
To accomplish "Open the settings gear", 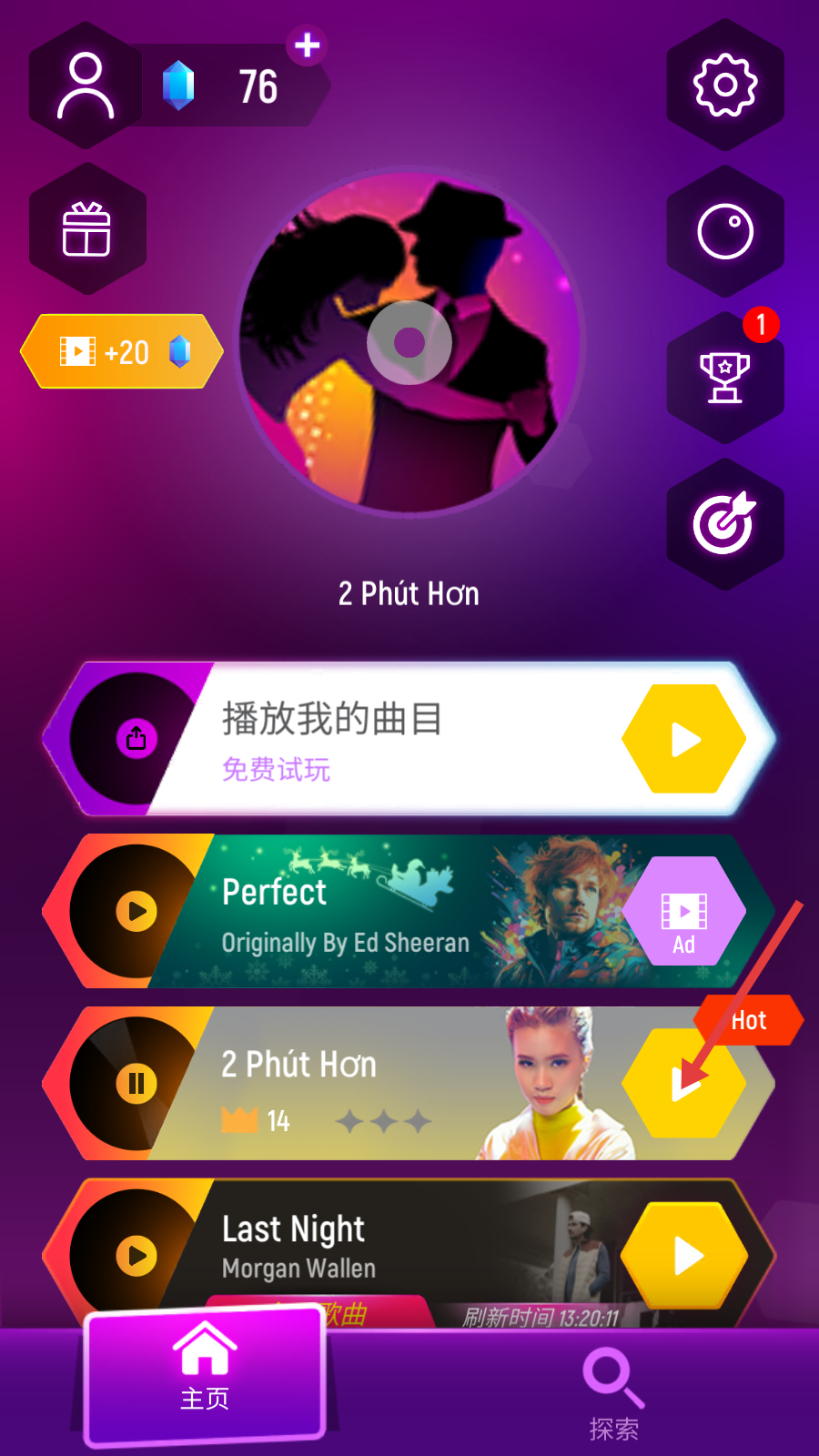I will pyautogui.click(x=725, y=86).
